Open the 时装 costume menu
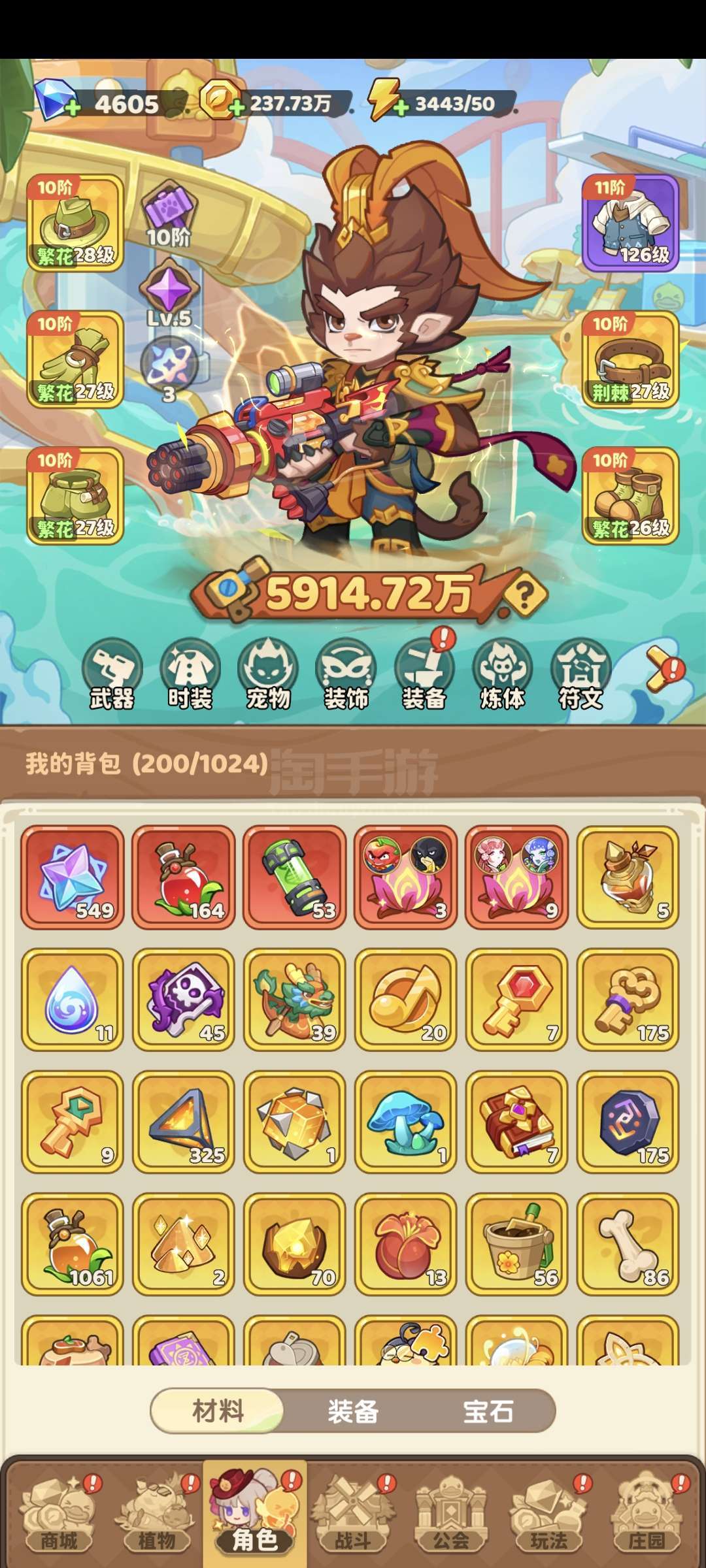The height and width of the screenshot is (1568, 706). click(x=190, y=674)
